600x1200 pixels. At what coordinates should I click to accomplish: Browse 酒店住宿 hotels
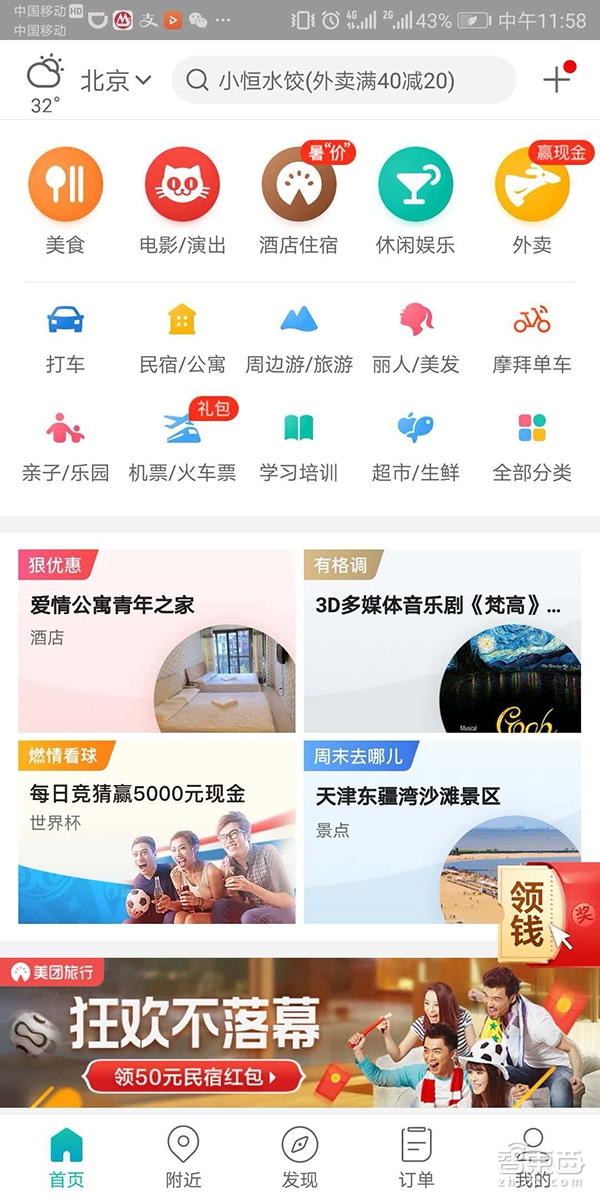[298, 200]
